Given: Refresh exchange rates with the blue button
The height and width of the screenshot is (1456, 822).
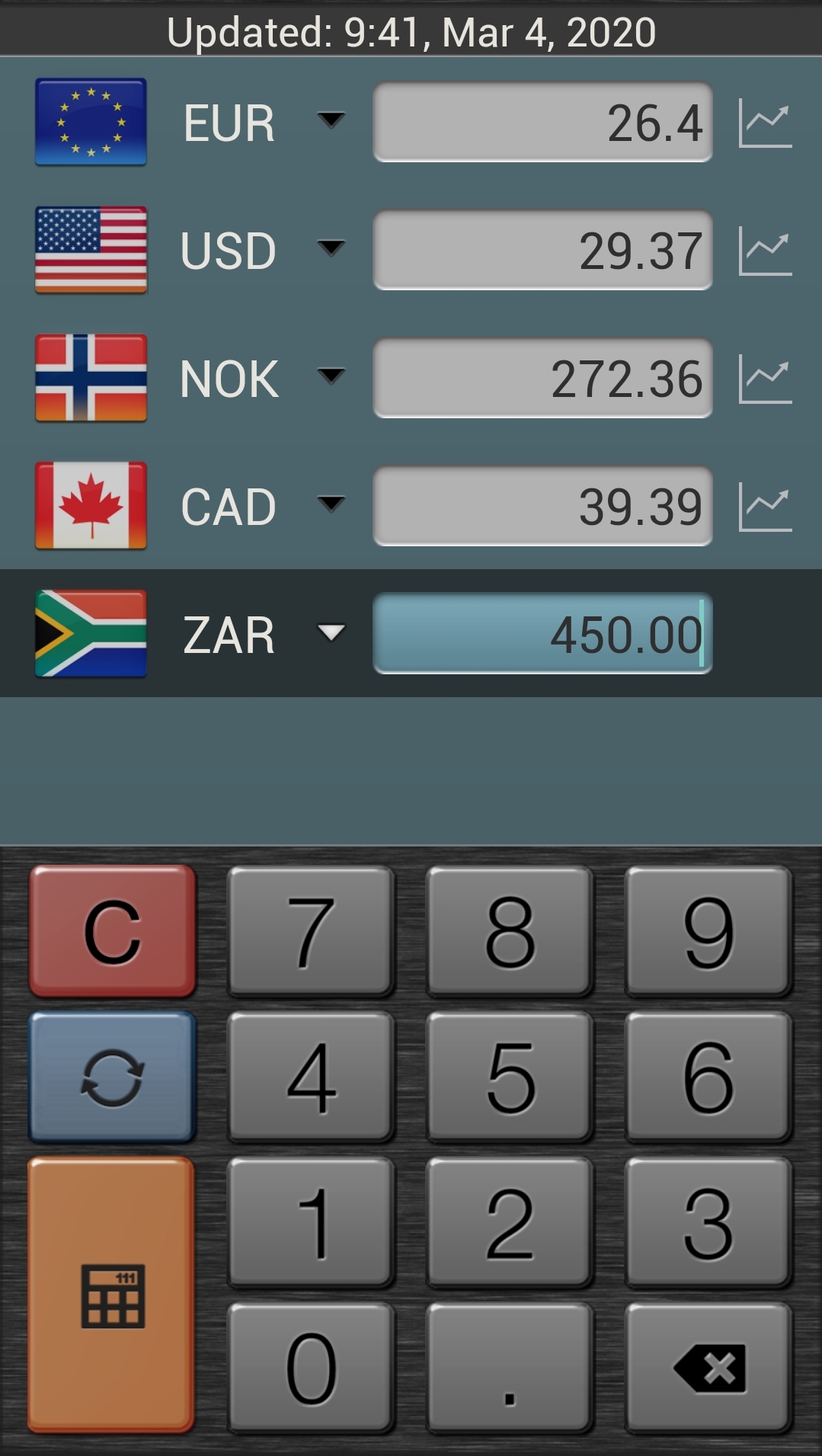Looking at the screenshot, I should 113,1077.
